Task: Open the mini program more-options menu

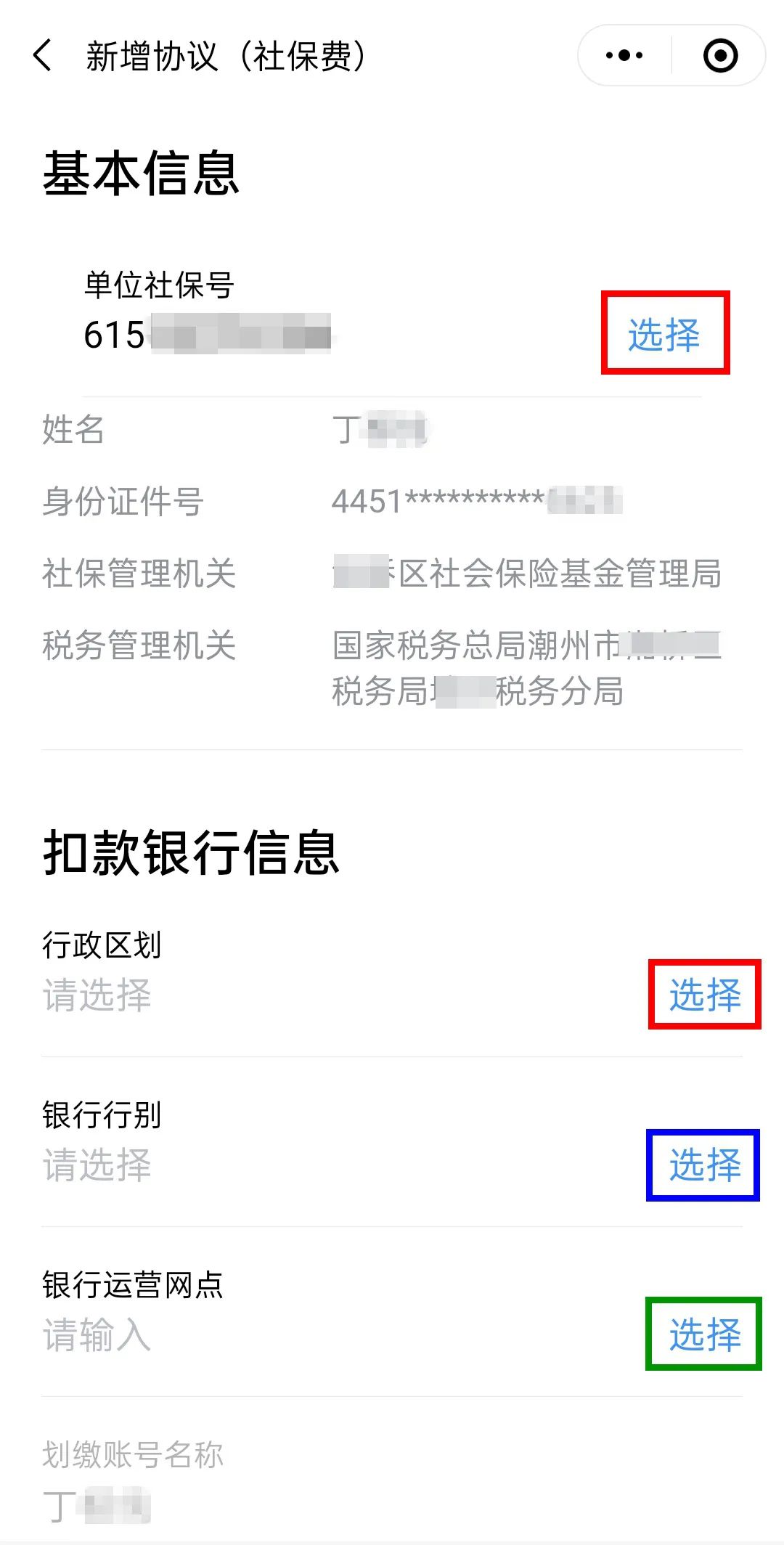Action: click(624, 55)
